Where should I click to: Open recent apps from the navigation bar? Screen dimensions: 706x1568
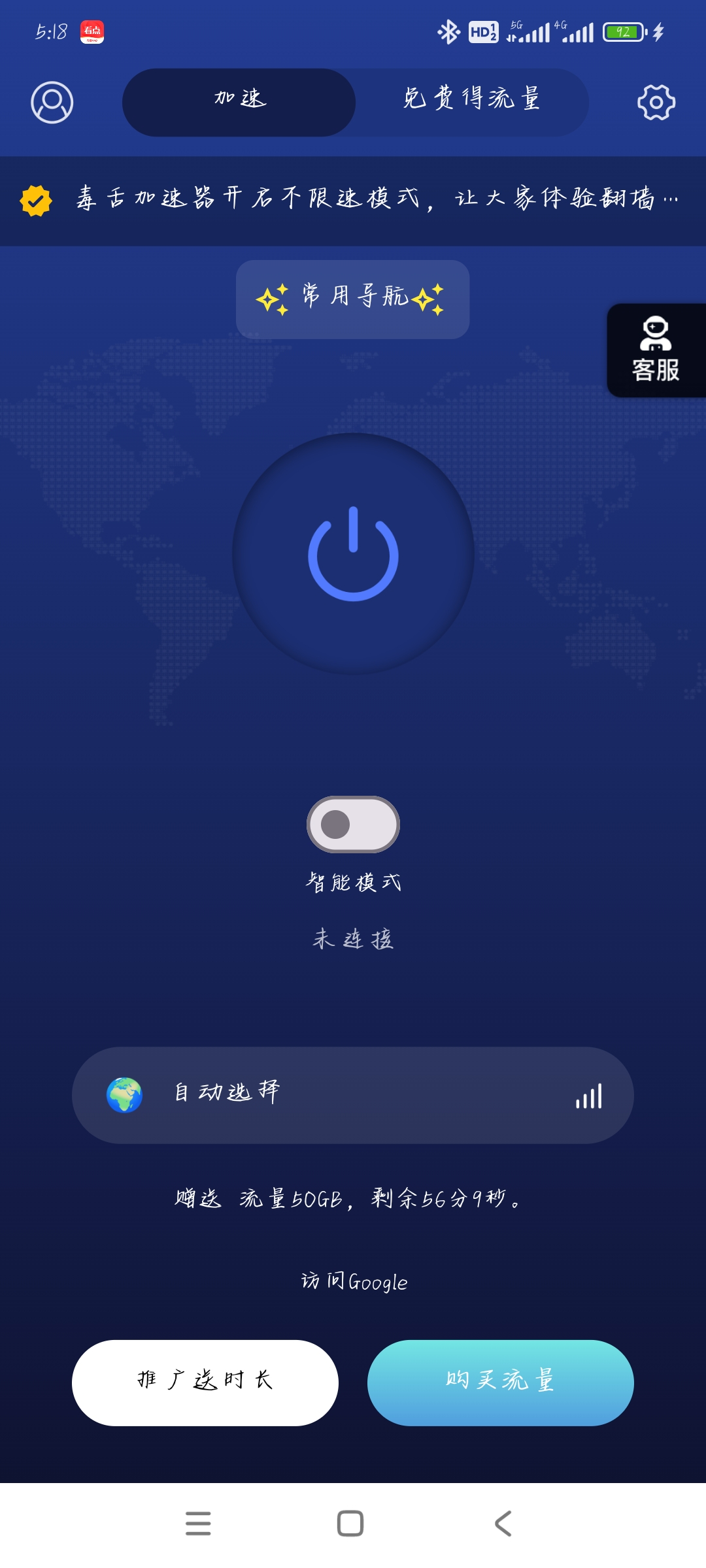[x=198, y=1524]
